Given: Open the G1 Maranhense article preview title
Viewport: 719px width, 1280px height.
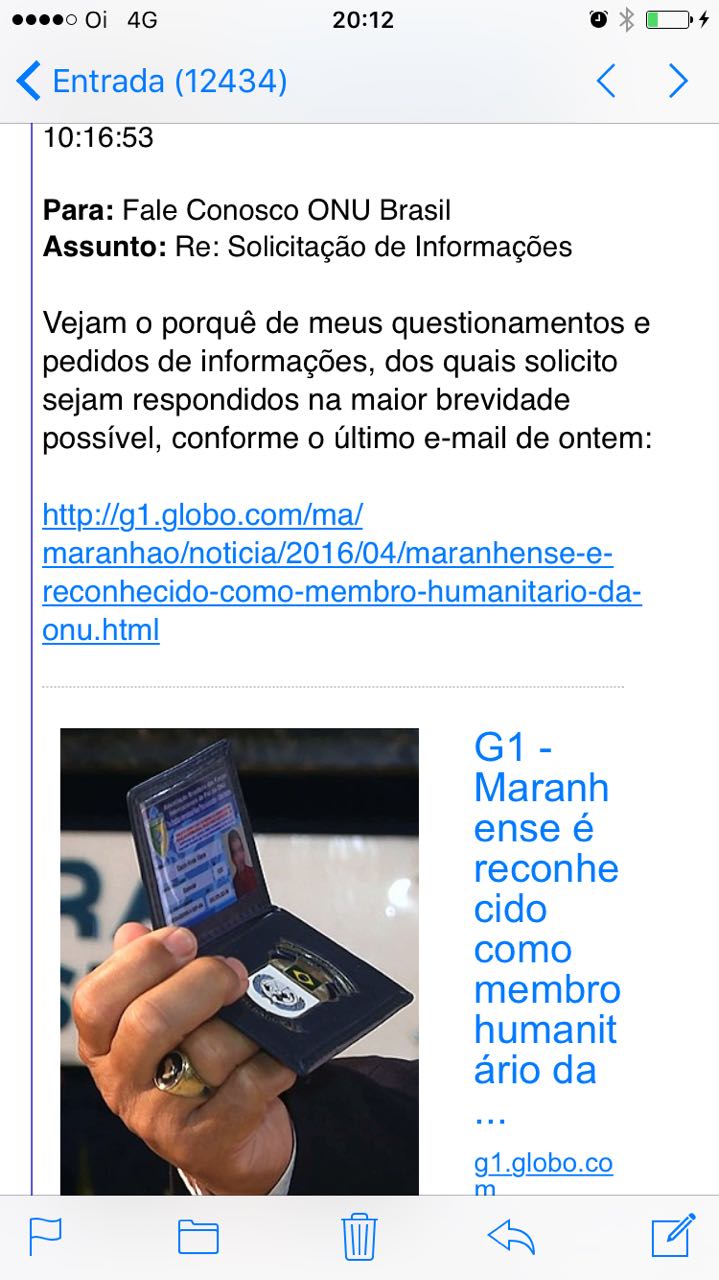Looking at the screenshot, I should pyautogui.click(x=546, y=908).
